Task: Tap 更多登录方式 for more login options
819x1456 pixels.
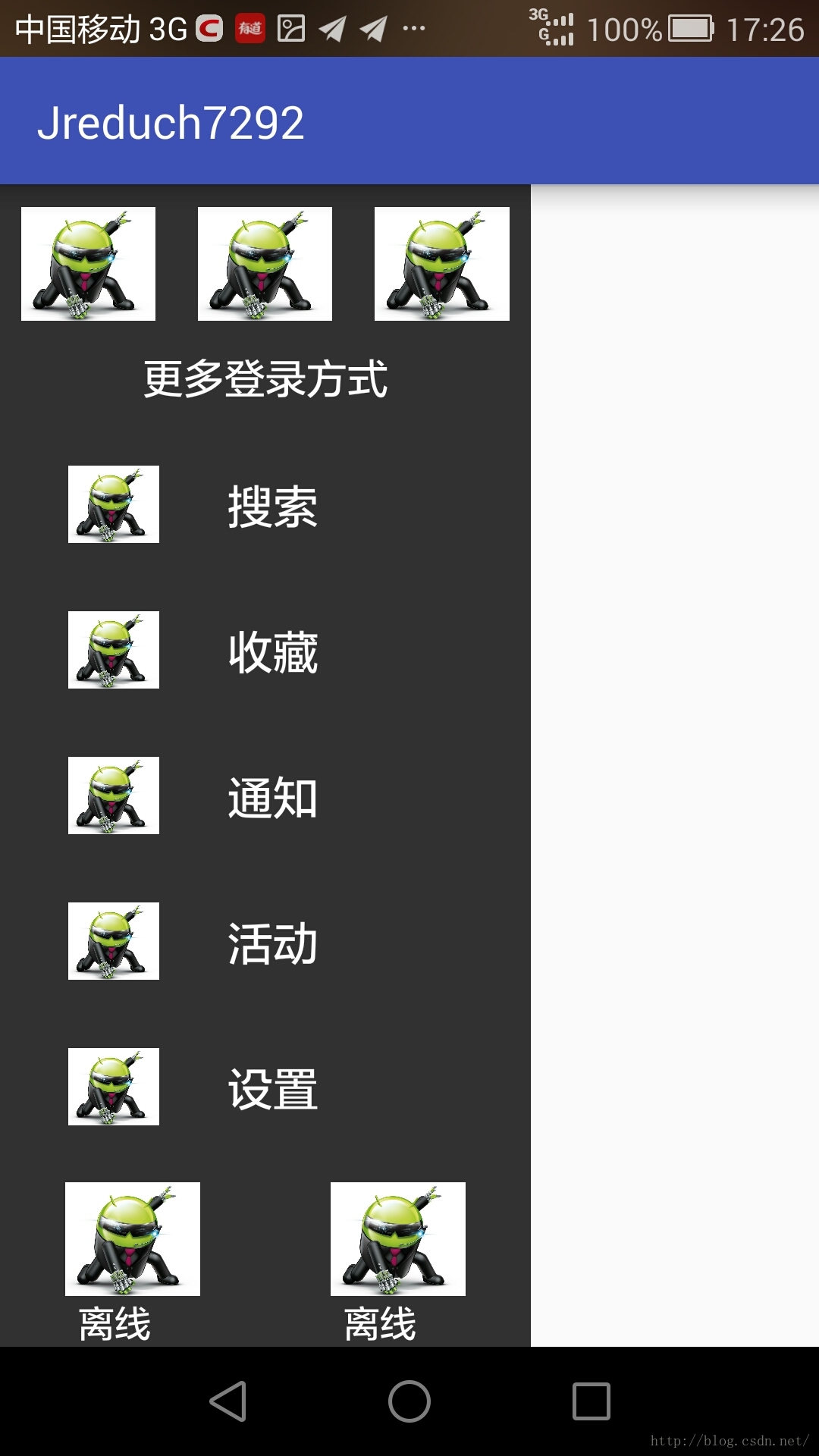Action: click(x=265, y=378)
